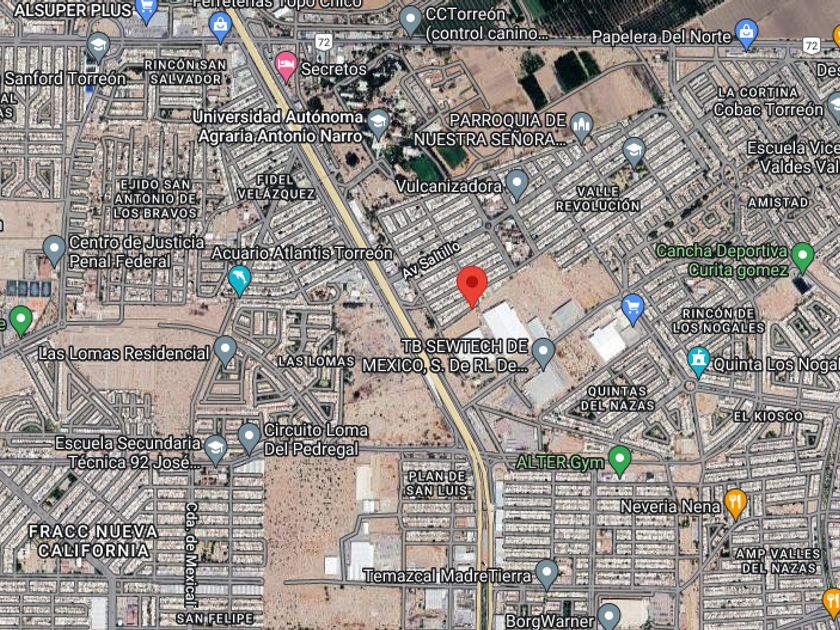The image size is (840, 630).
Task: Select the Secretos hotel pin
Action: coord(286,67)
